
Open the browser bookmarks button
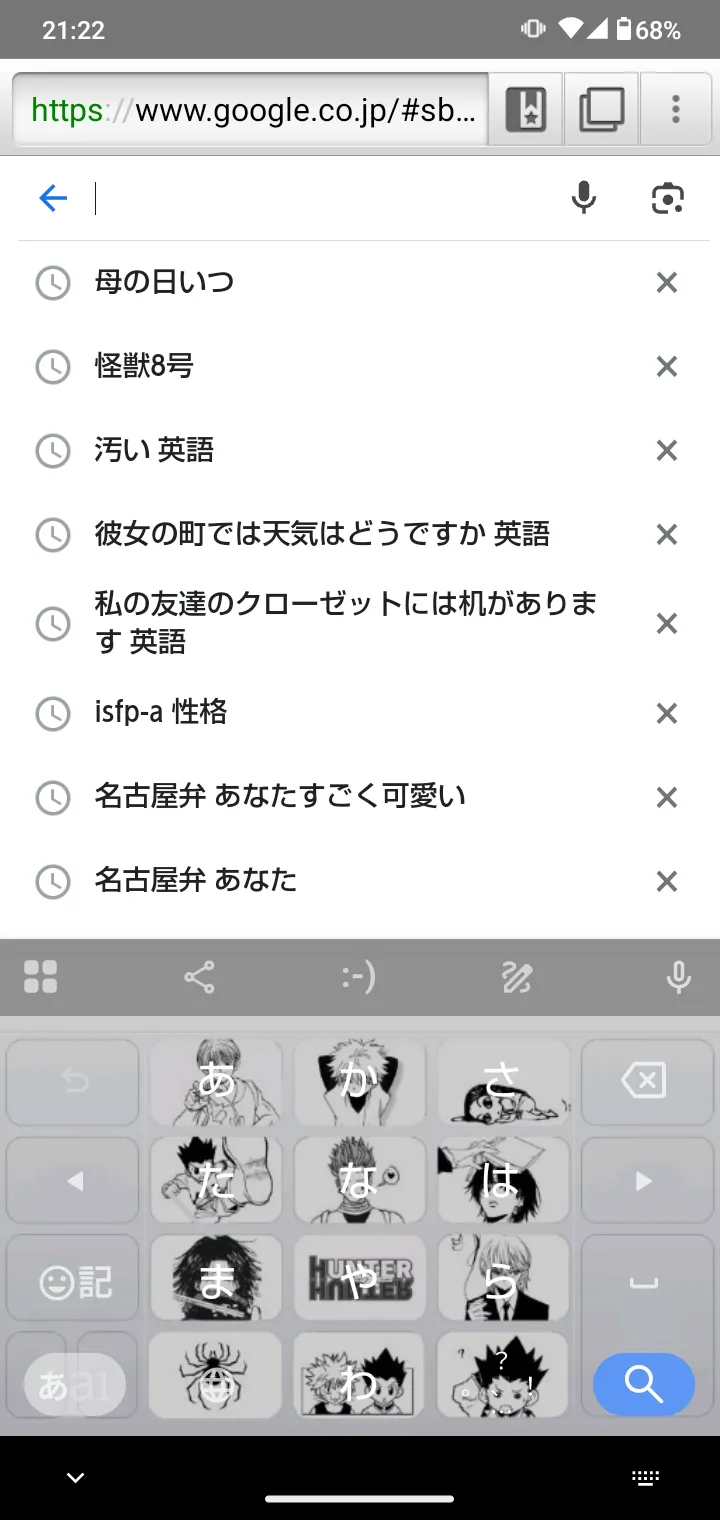[525, 109]
